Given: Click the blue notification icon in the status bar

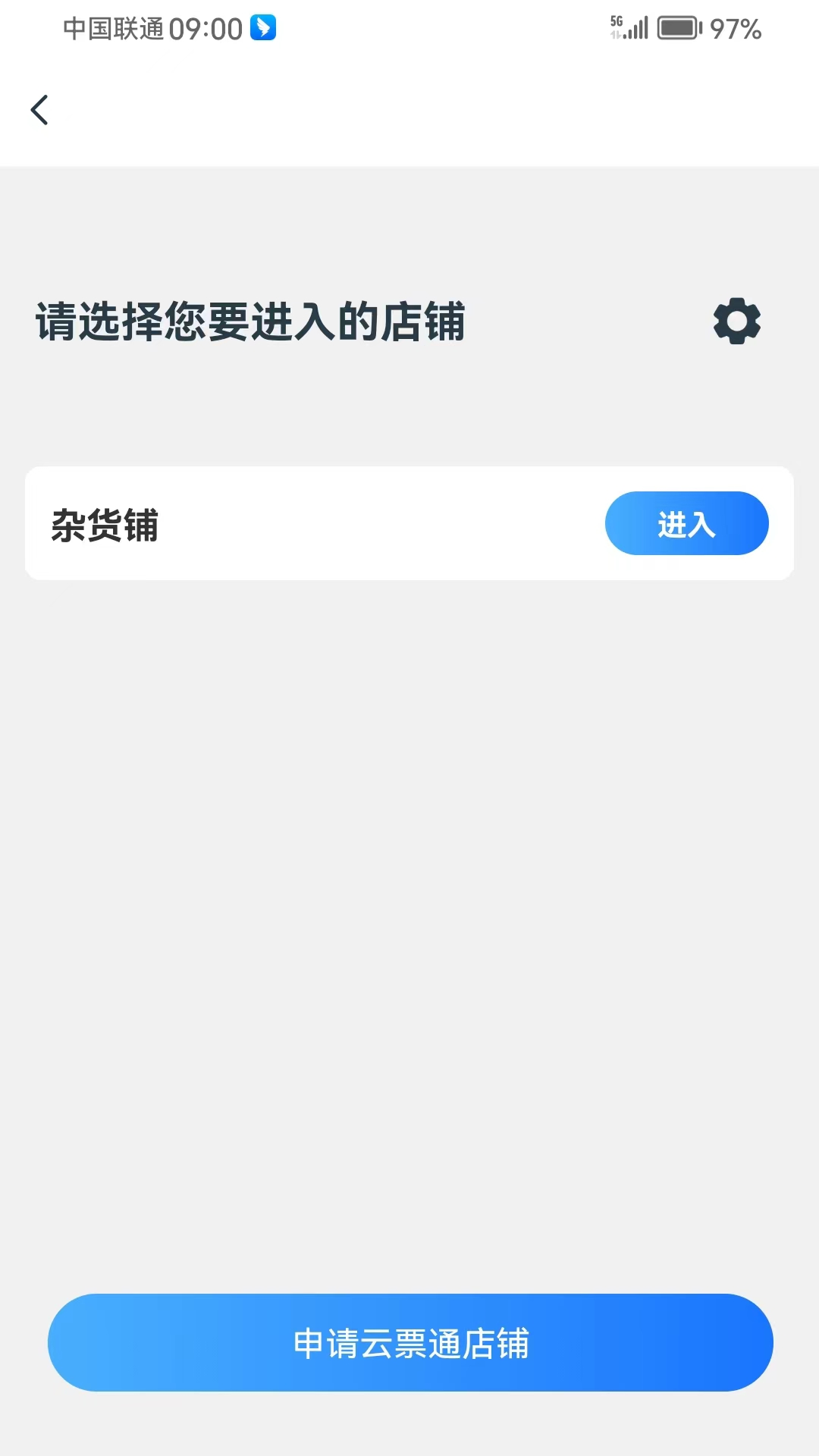Looking at the screenshot, I should click(x=262, y=29).
